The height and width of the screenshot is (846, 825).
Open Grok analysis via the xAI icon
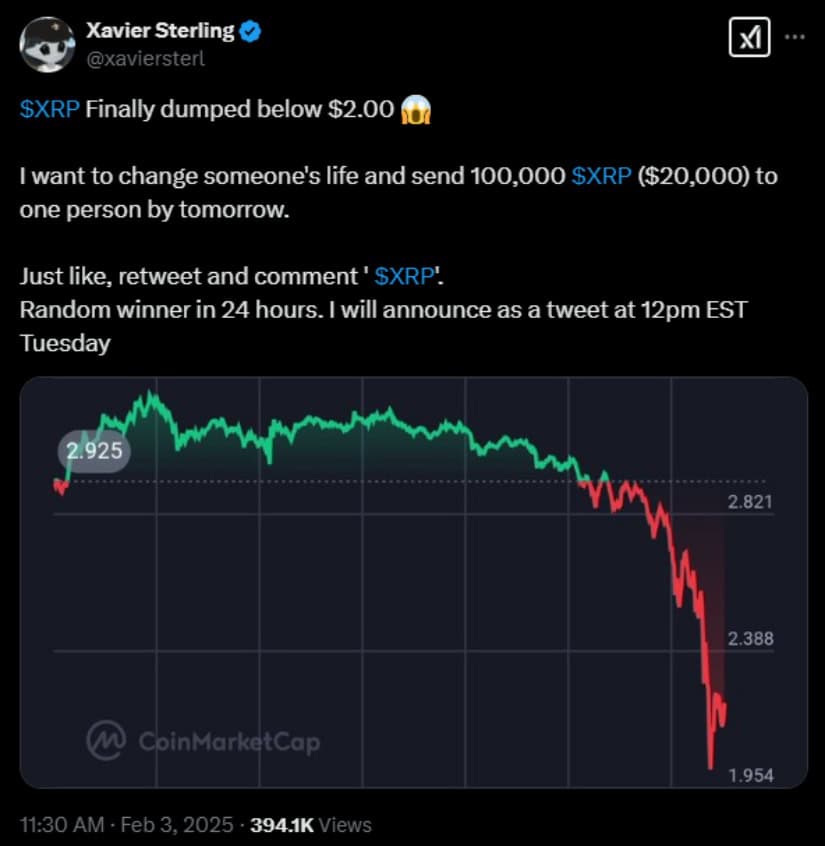point(748,37)
